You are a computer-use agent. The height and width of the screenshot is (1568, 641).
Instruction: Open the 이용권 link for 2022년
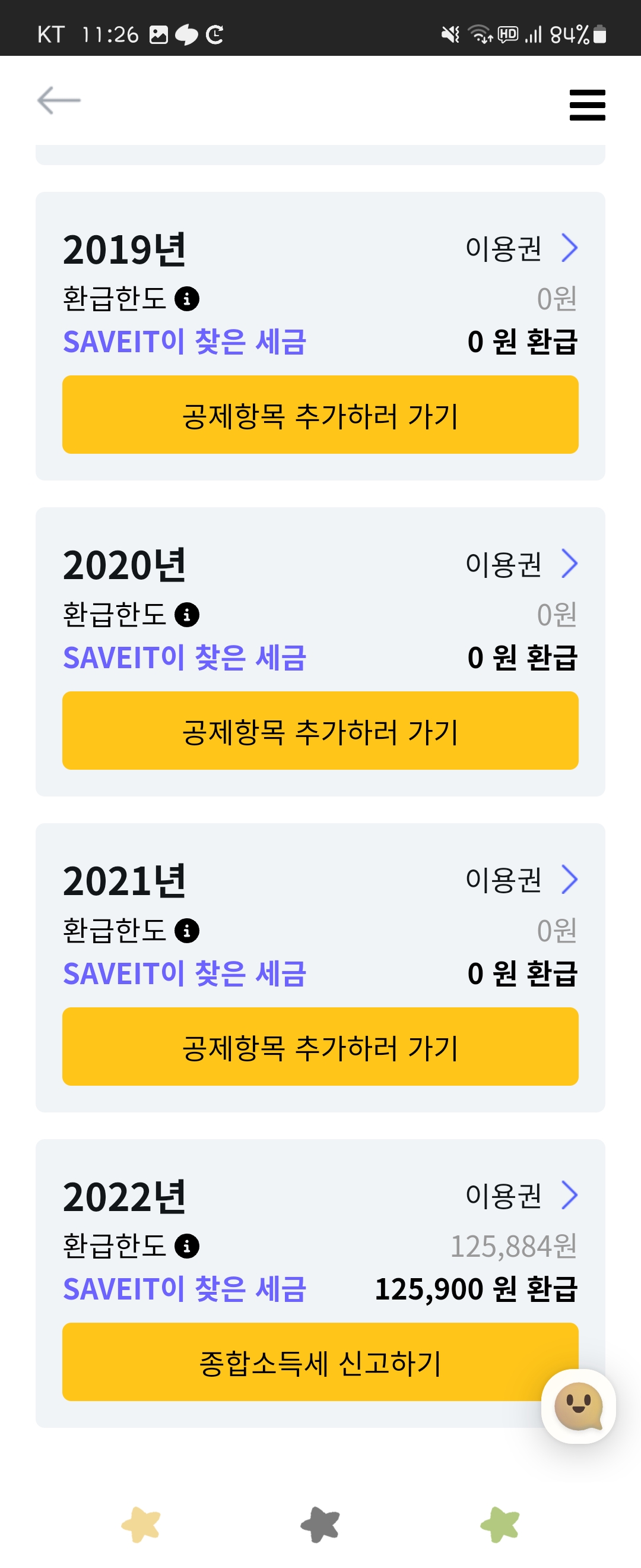[x=521, y=1196]
